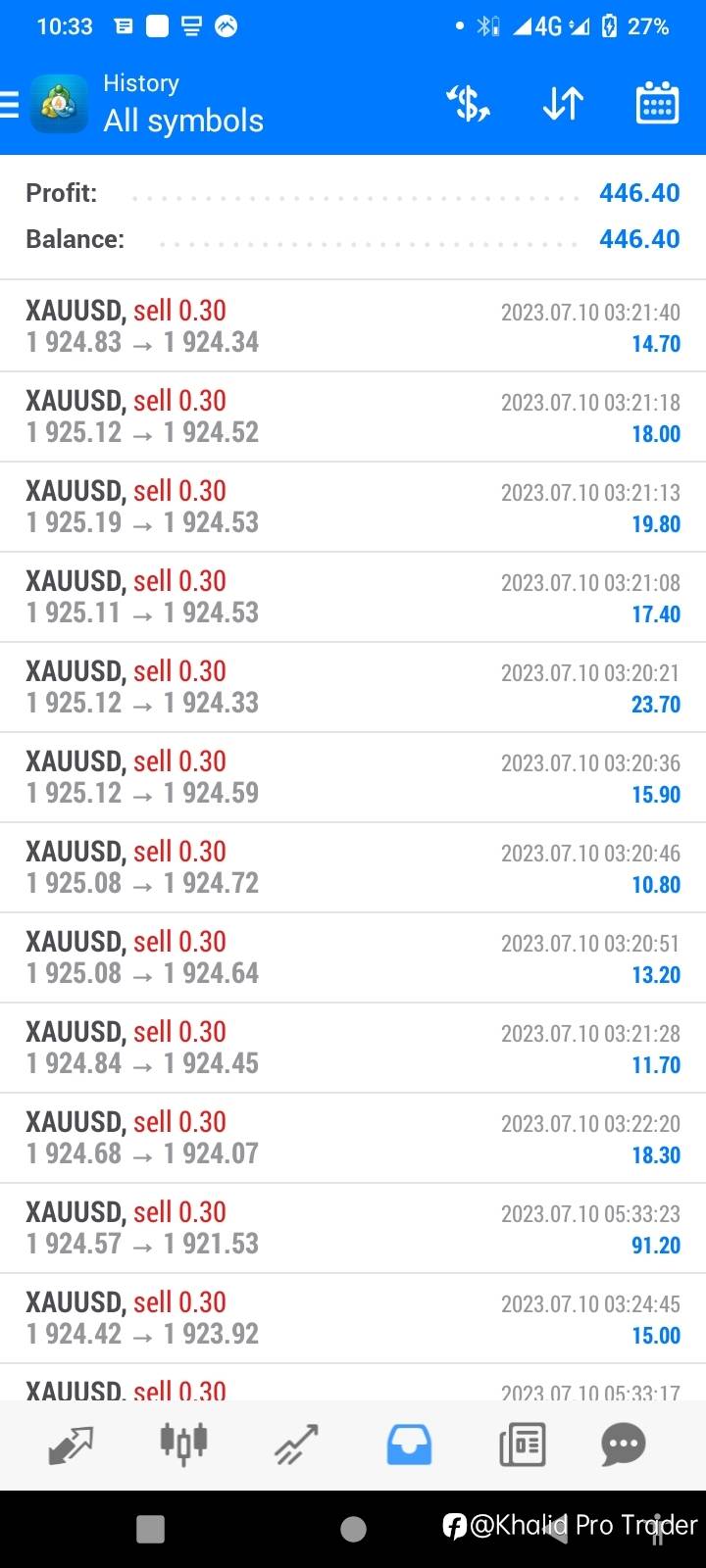
Task: Open the chat messages tab
Action: tap(624, 1445)
